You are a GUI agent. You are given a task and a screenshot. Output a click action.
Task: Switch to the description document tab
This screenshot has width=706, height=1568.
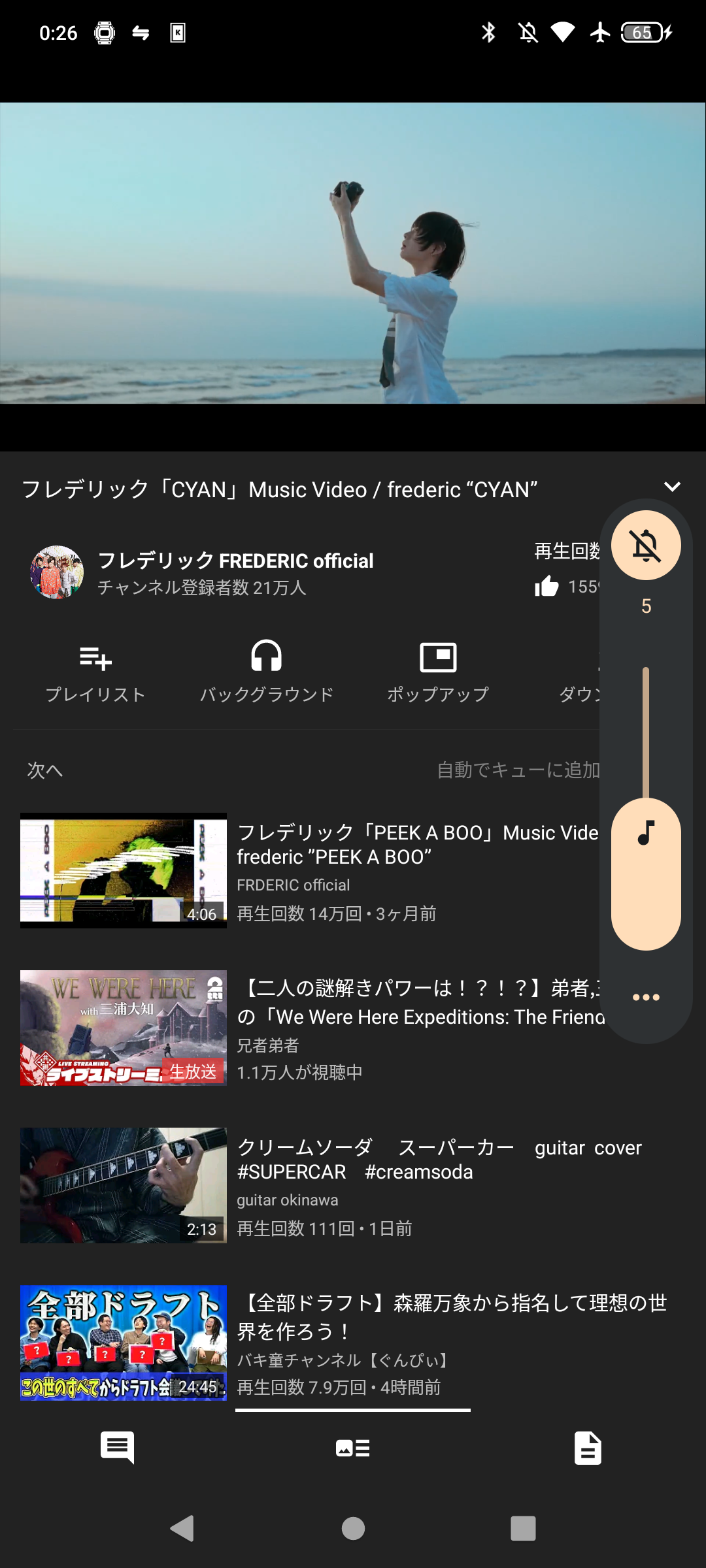click(588, 1448)
